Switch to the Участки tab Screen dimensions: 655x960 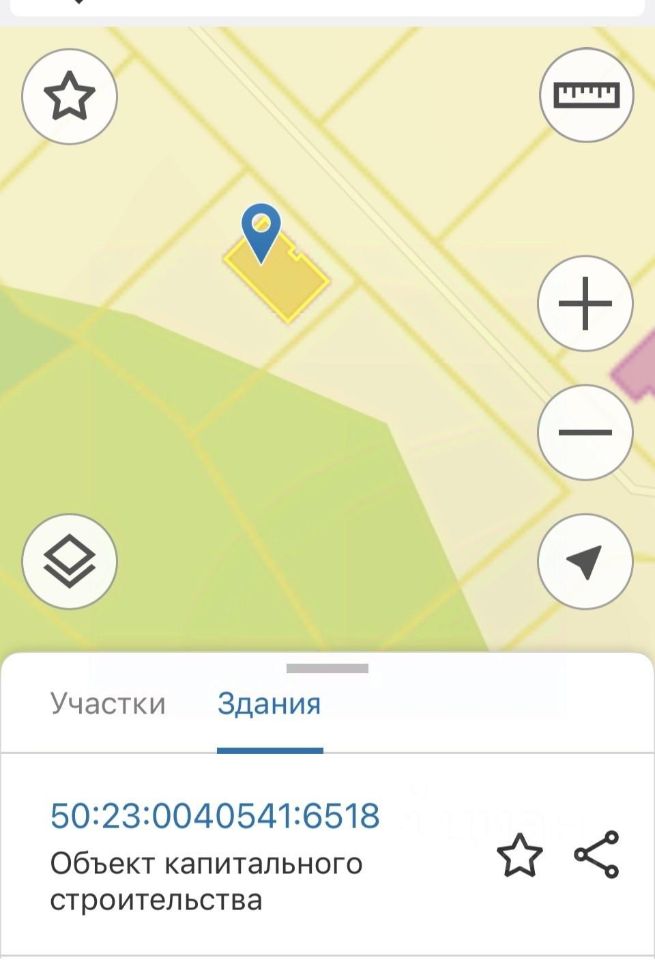[x=108, y=704]
